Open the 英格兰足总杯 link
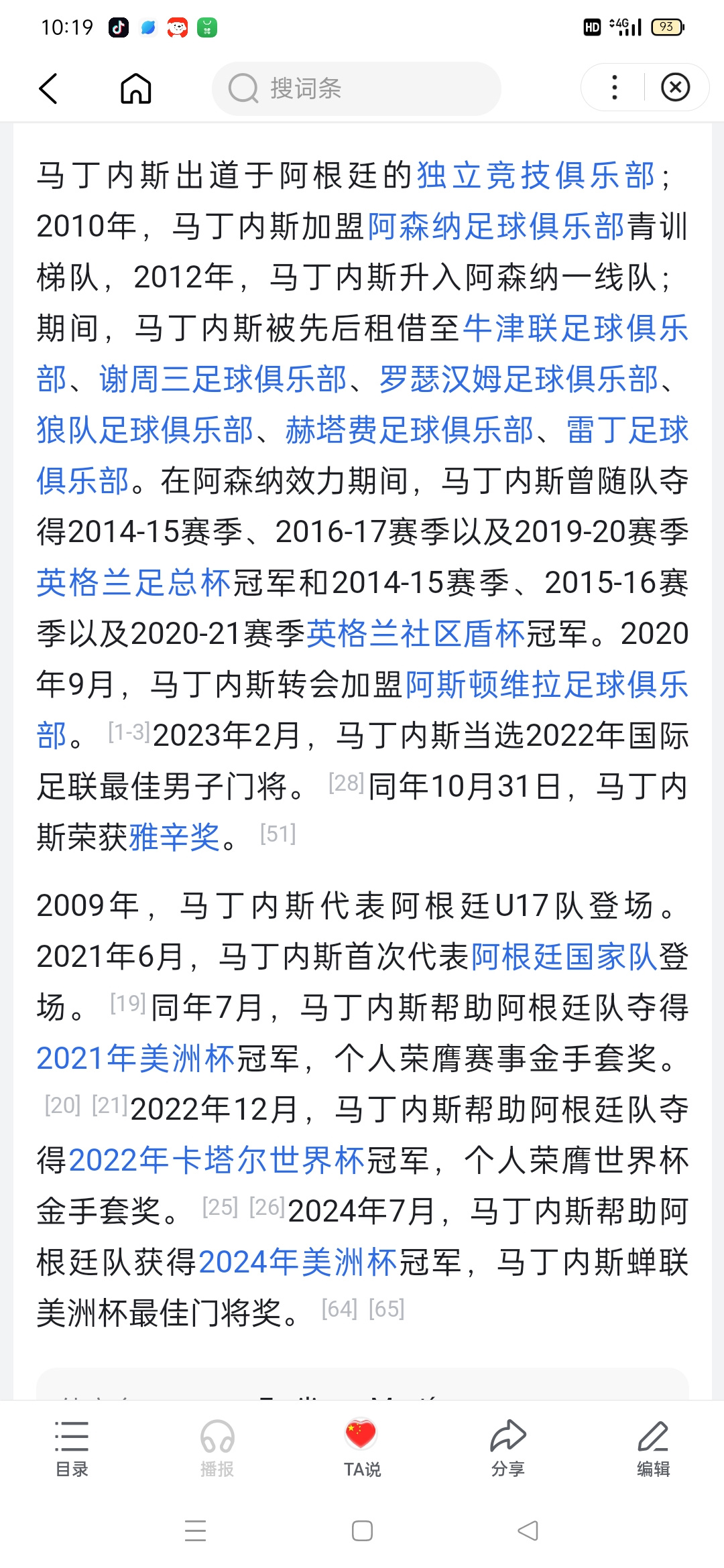The width and height of the screenshot is (724, 1568). [x=134, y=583]
